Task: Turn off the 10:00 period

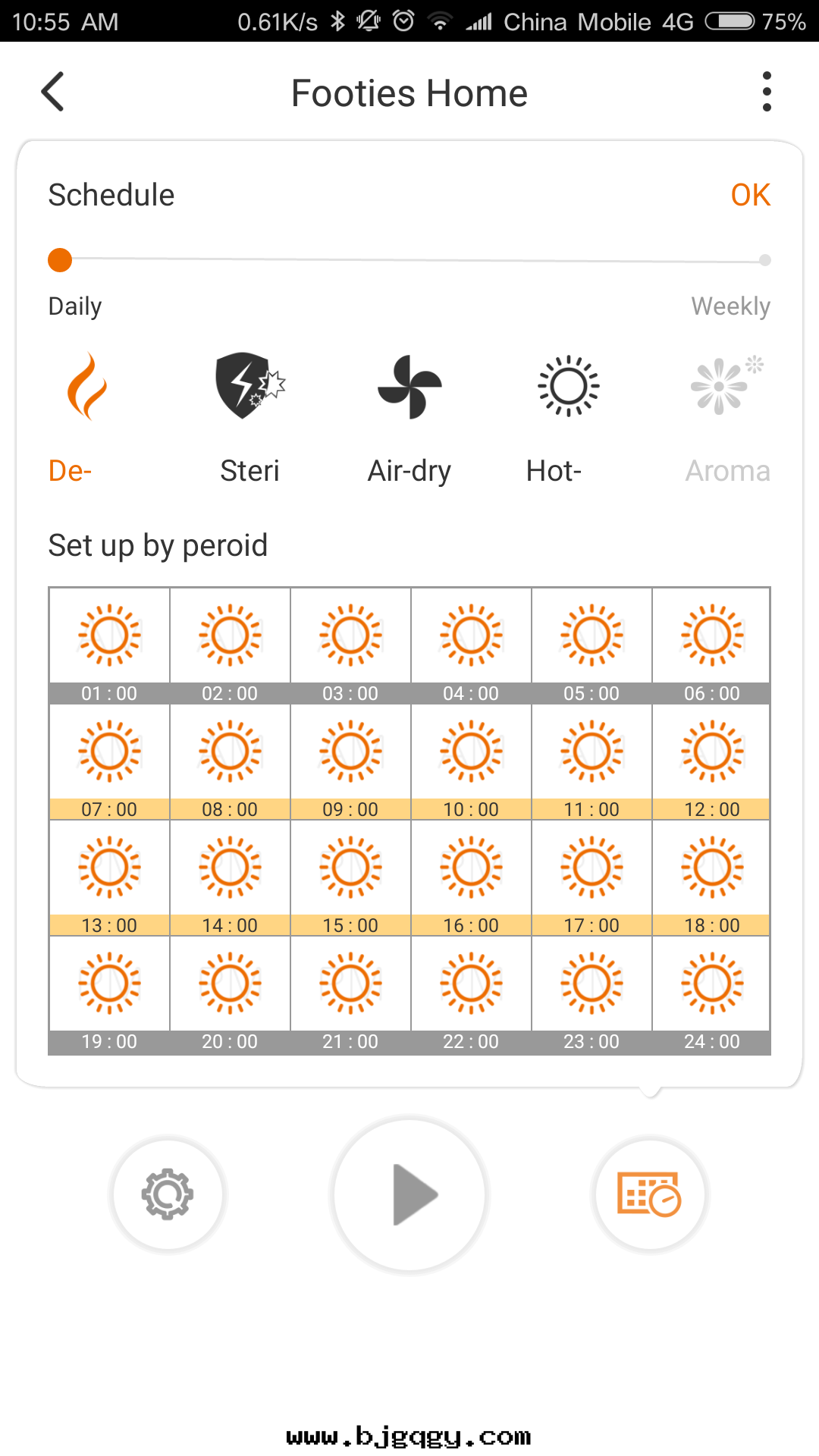Action: tap(471, 762)
